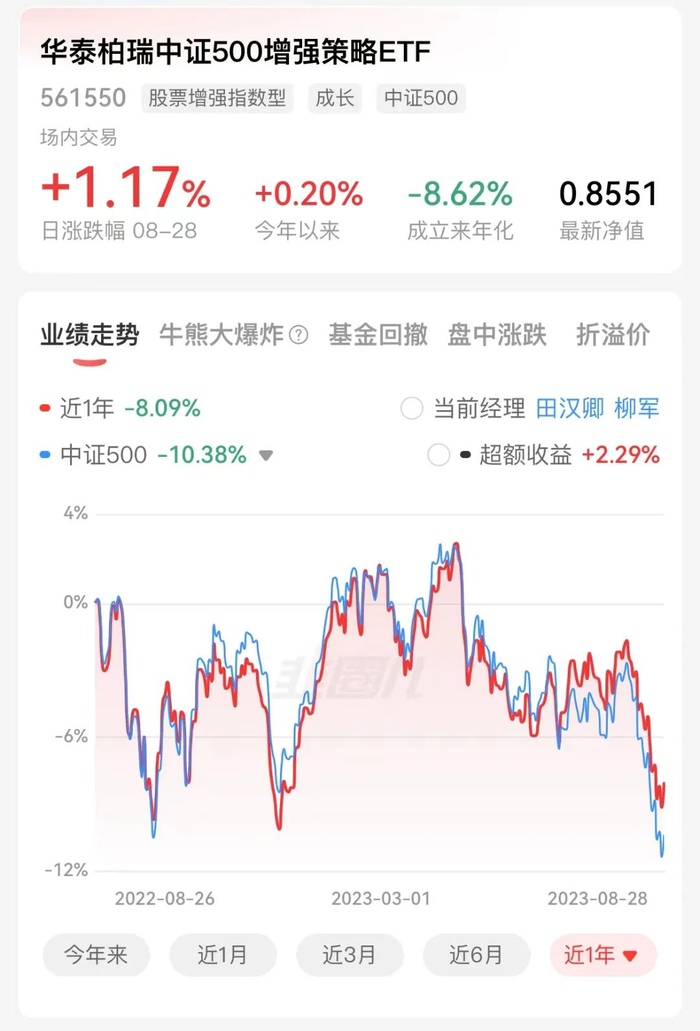
Task: Switch chart to 近6月
Action: point(476,955)
